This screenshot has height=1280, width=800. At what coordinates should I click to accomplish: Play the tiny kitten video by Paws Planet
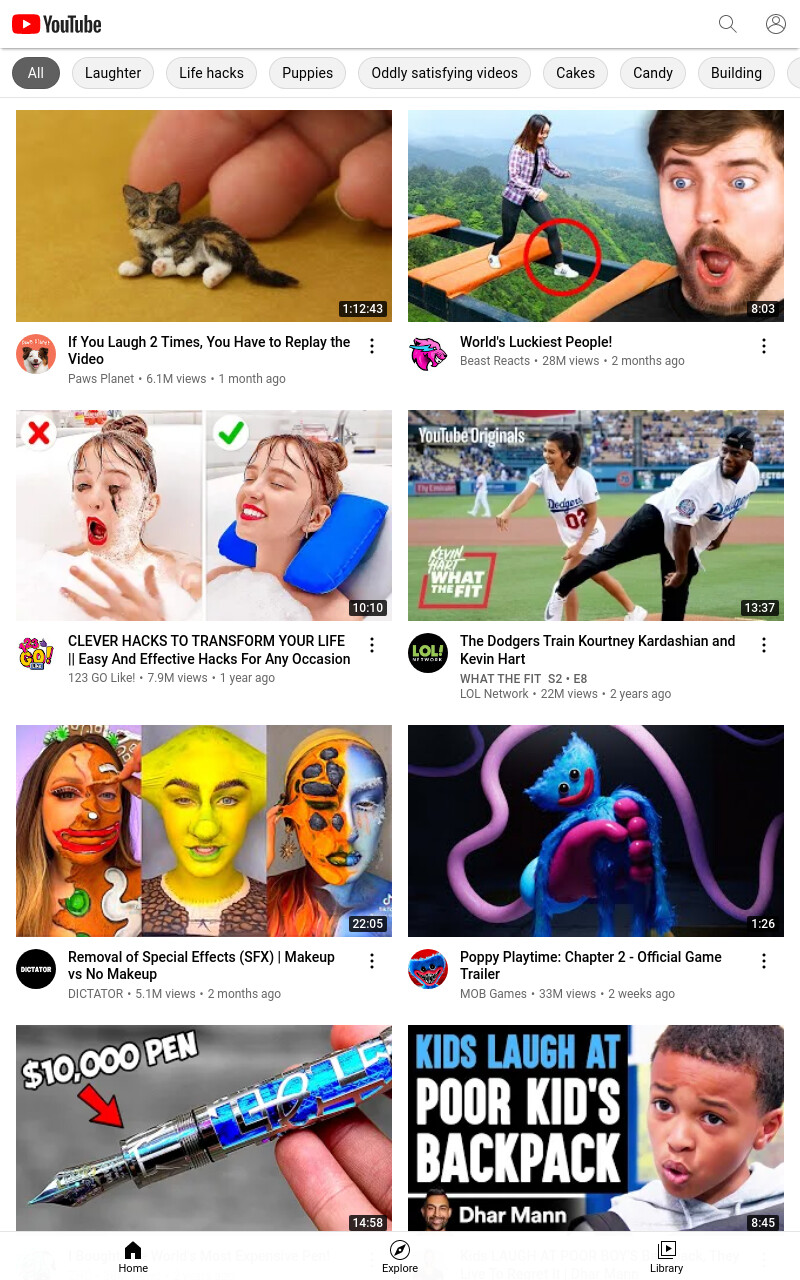(x=204, y=216)
